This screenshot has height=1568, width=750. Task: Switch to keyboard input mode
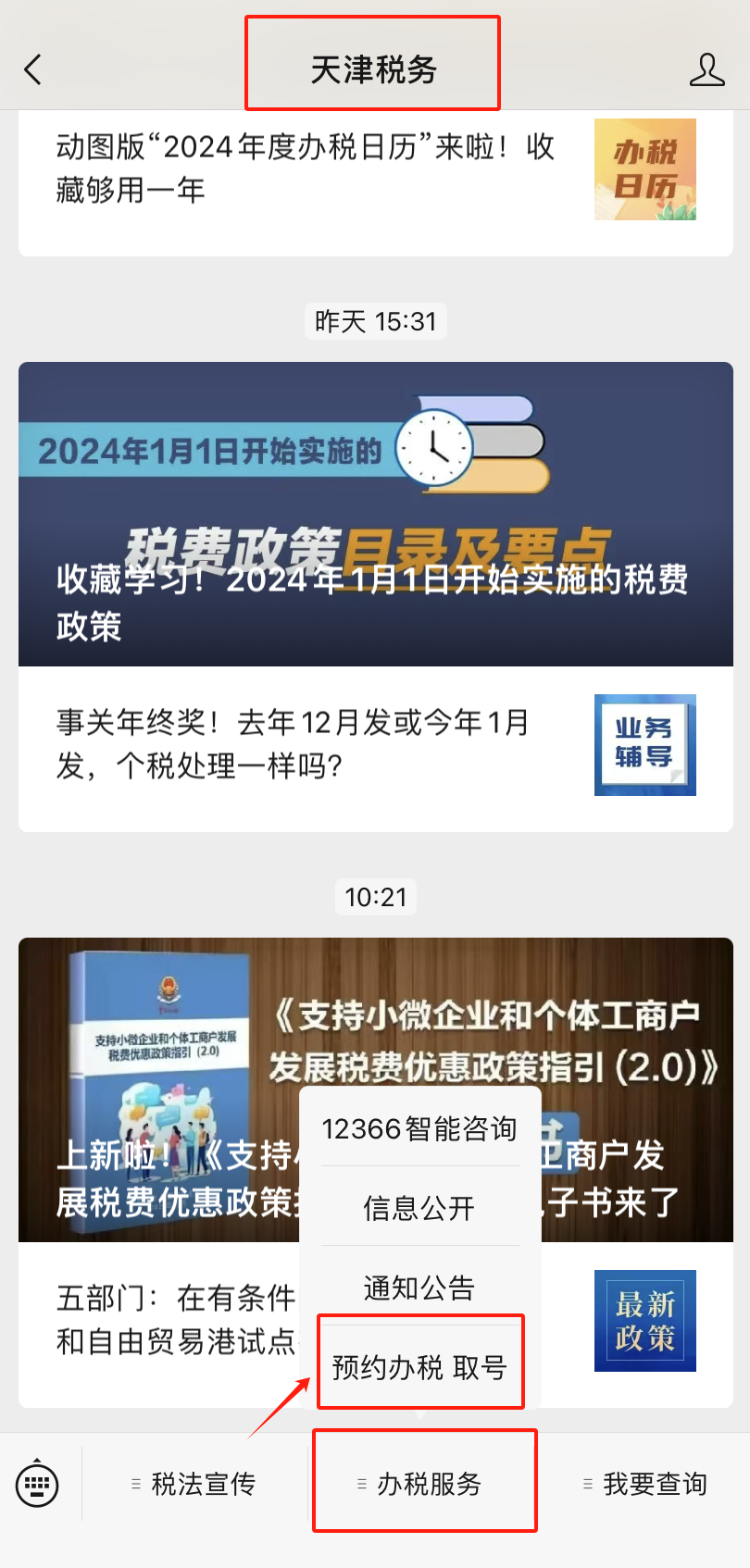tap(37, 1484)
